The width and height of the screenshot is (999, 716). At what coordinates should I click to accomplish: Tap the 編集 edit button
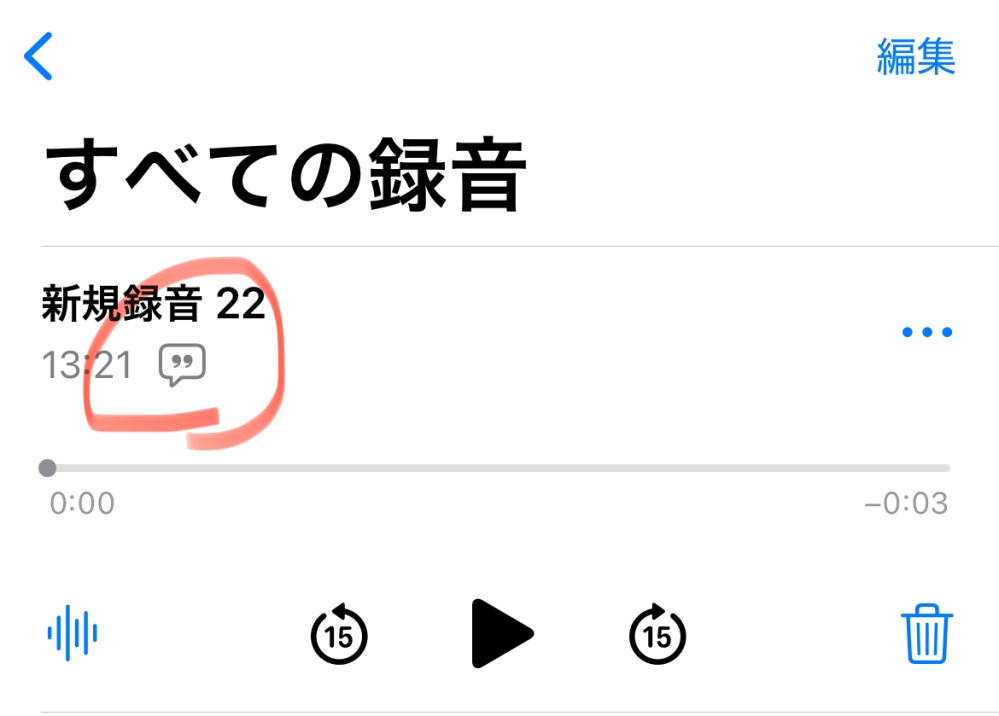pyautogui.click(x=915, y=56)
